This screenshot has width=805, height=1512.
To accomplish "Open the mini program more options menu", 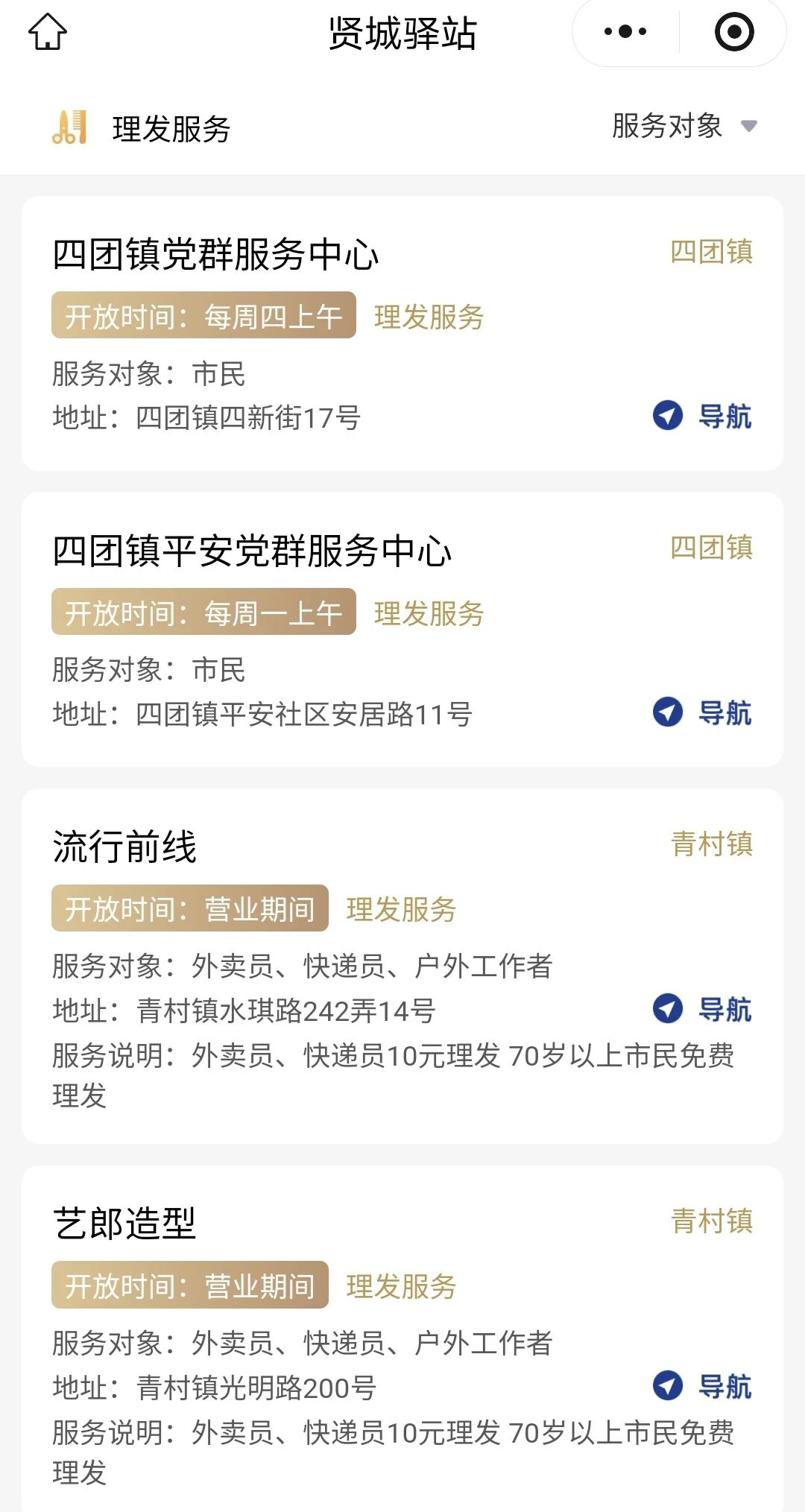I will [625, 32].
